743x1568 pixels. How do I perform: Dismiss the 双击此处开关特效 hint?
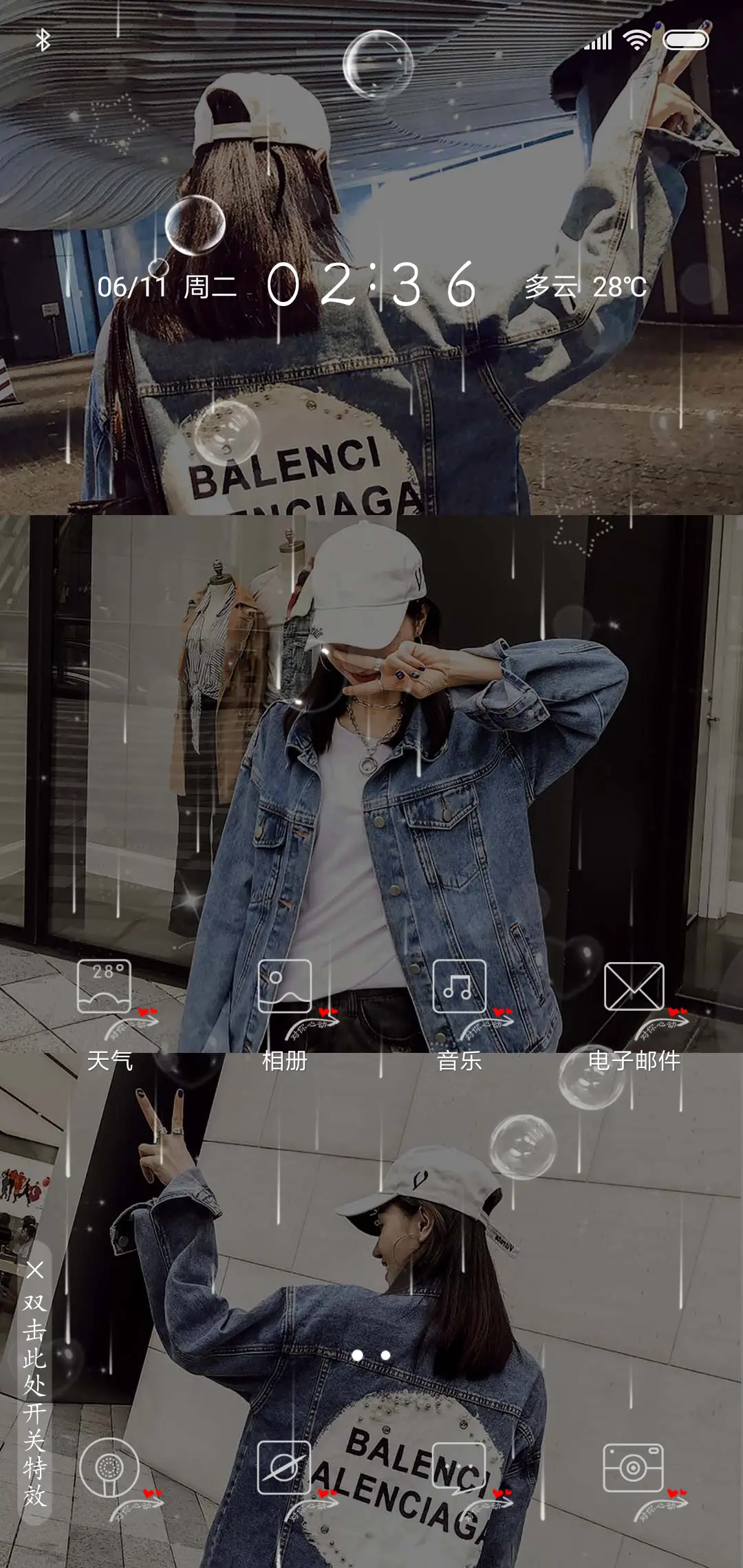[x=35, y=1270]
